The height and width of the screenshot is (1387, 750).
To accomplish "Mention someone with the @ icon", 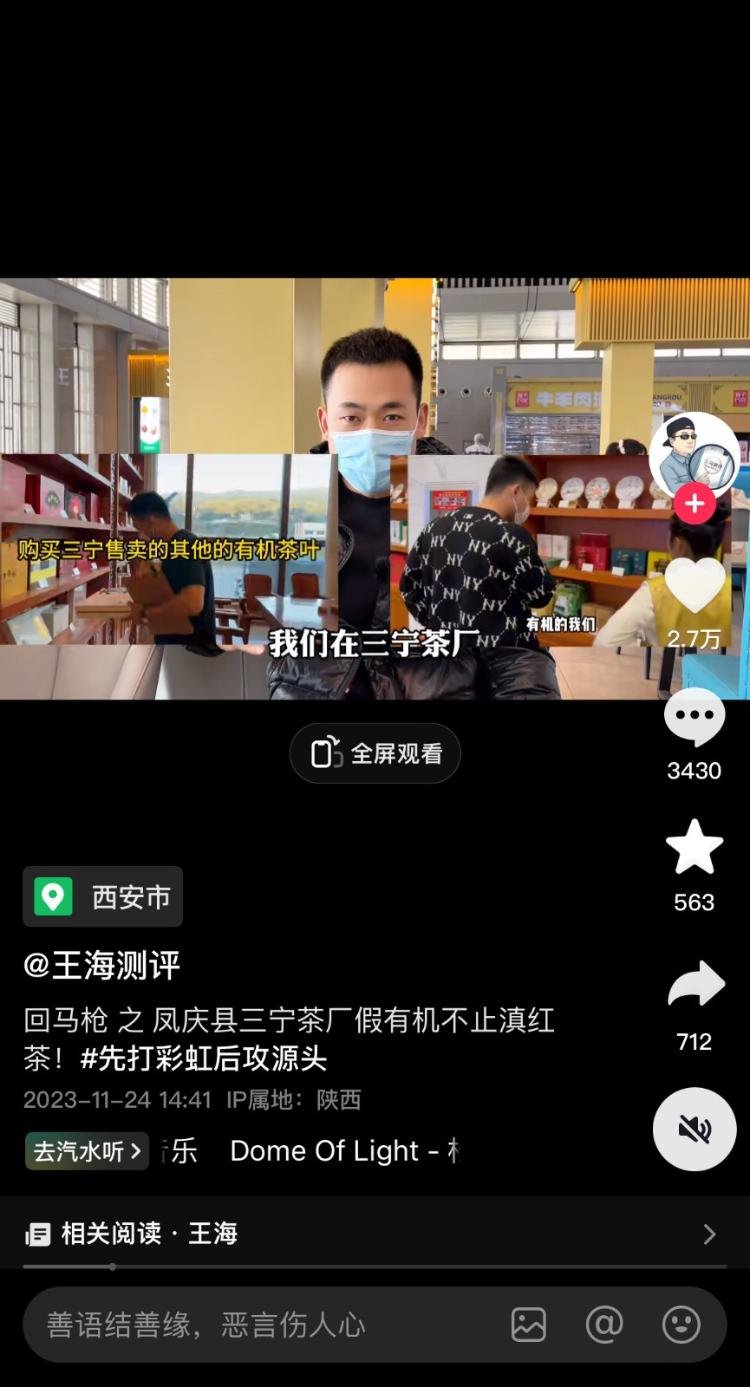I will tap(604, 1325).
